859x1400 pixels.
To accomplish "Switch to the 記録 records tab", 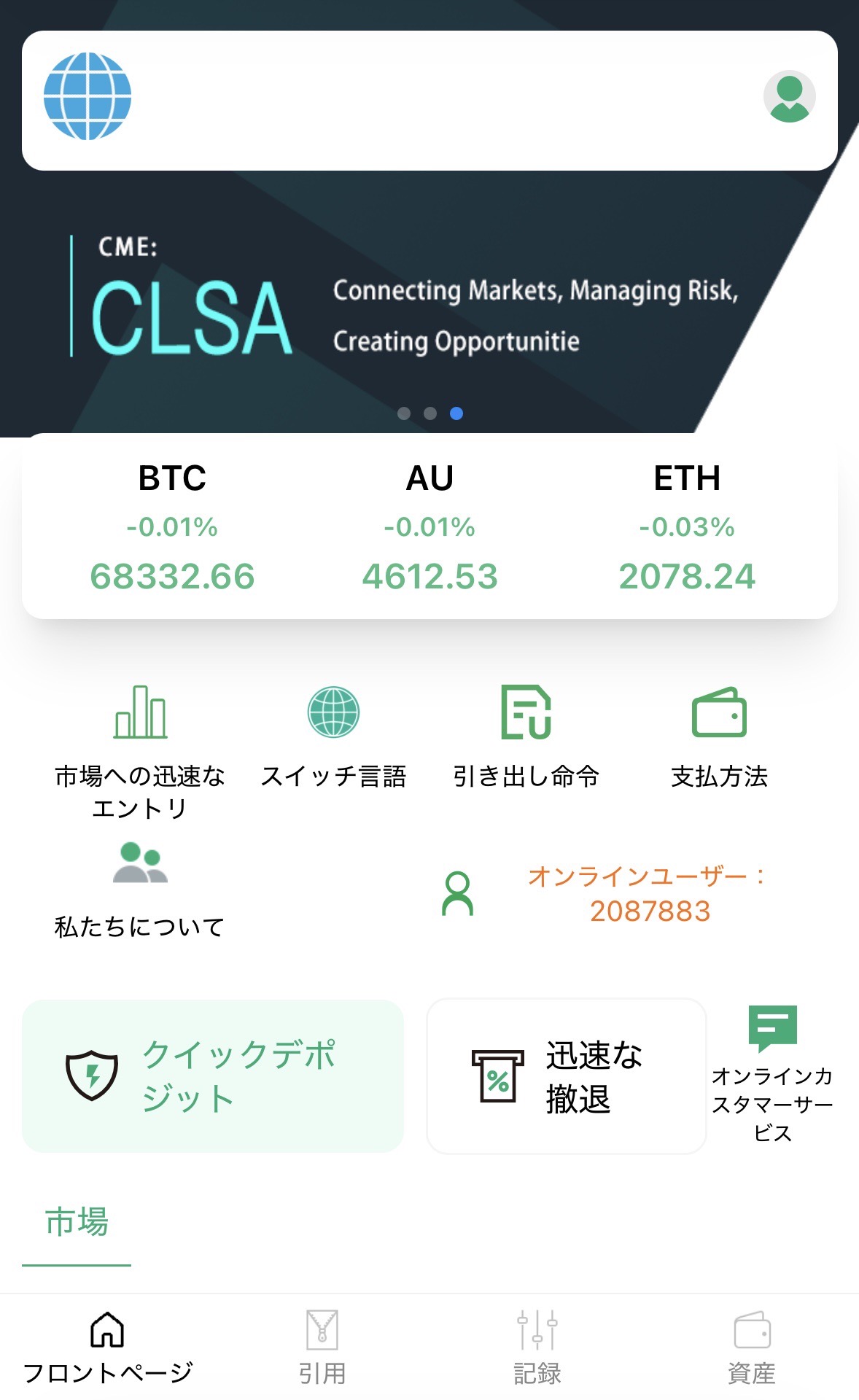I will coord(537,1347).
